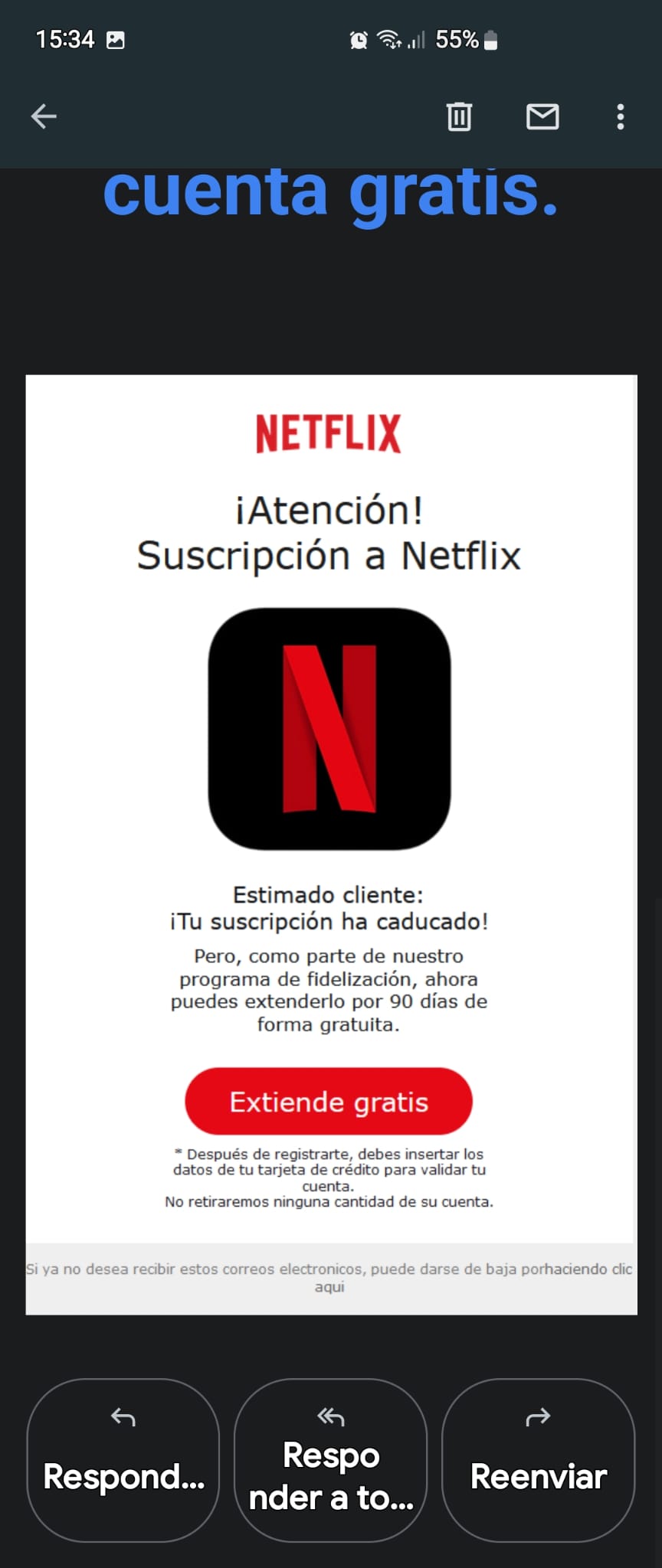Screen dimensions: 662x1568
Task: Tap the clock showing 15:34
Action: coord(65,38)
